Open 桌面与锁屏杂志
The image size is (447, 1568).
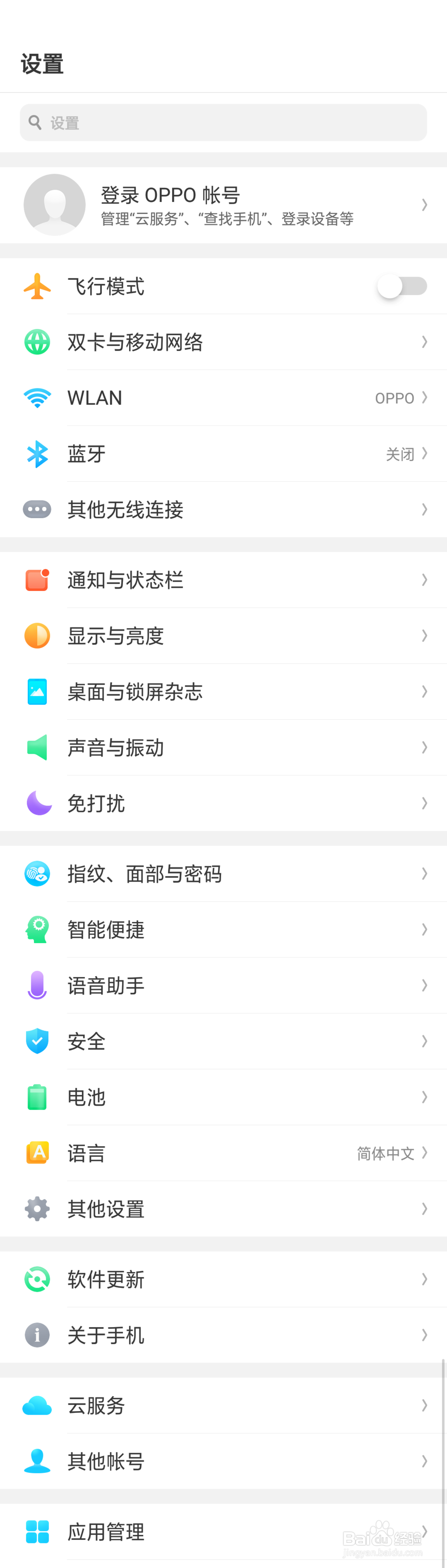coord(223,692)
